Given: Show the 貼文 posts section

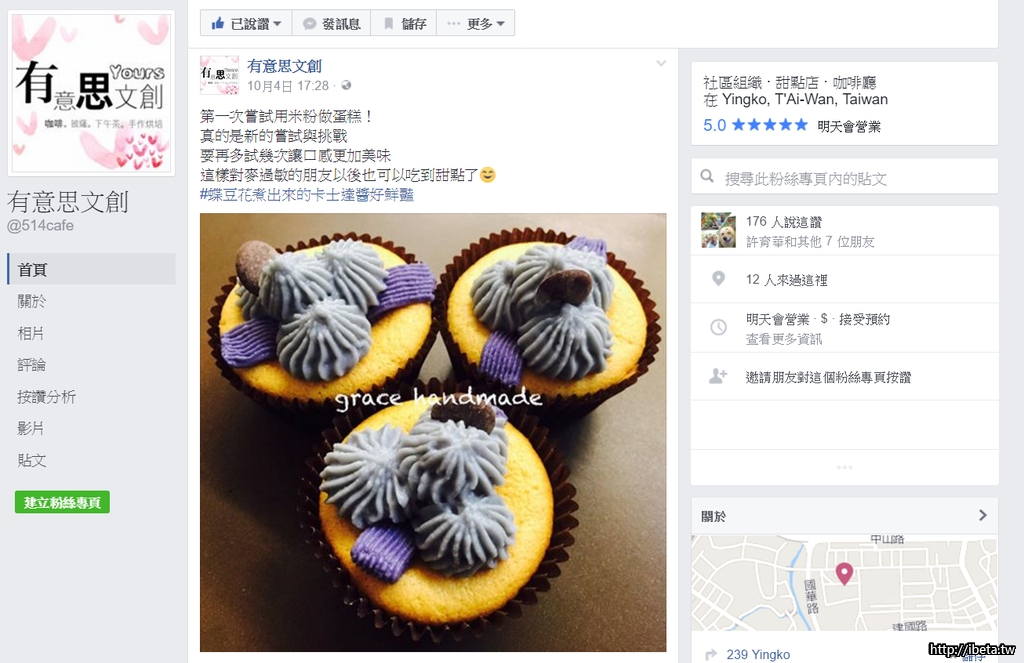Looking at the screenshot, I should tap(32, 461).
